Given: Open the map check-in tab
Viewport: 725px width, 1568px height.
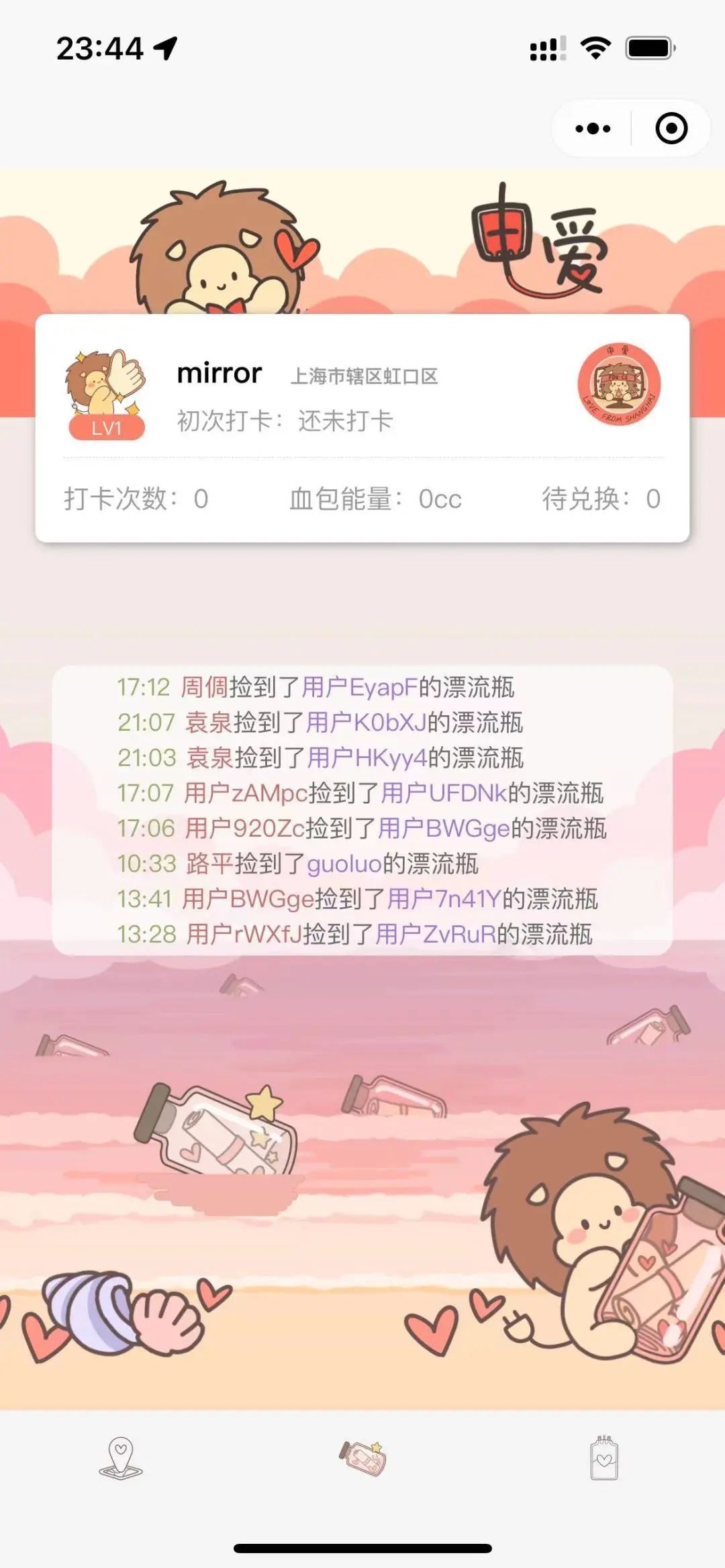Looking at the screenshot, I should tap(121, 1458).
